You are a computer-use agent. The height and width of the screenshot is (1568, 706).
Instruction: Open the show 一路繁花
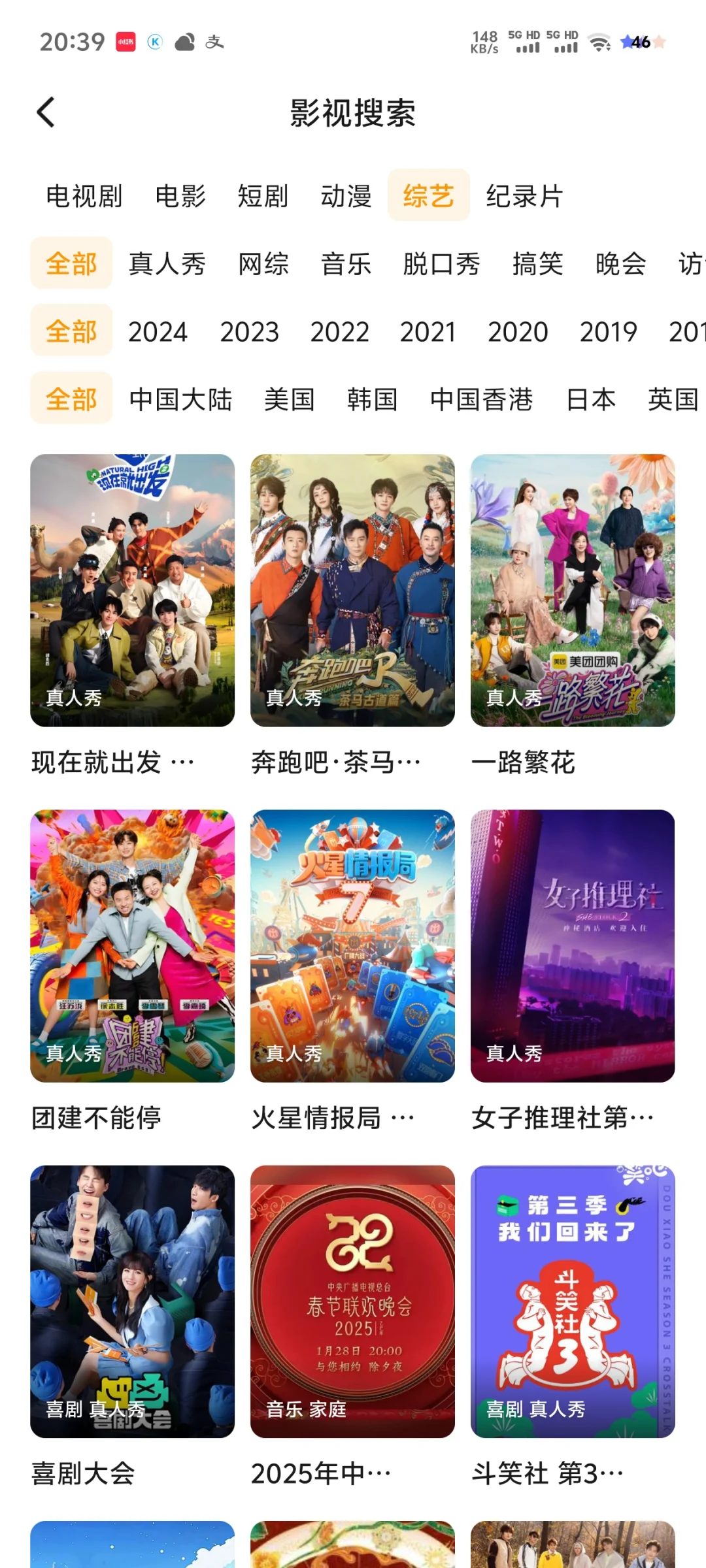[573, 591]
